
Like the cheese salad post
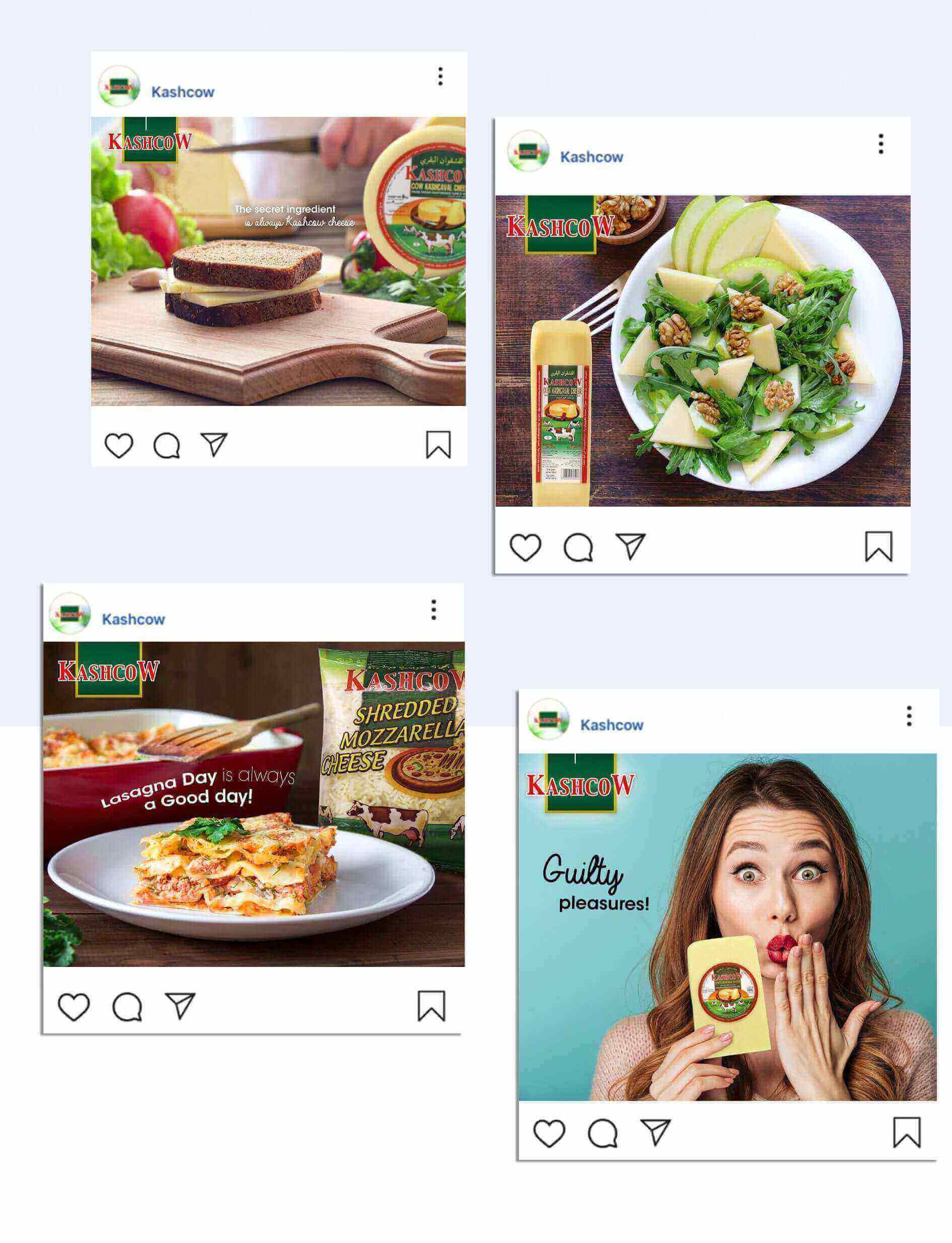pos(527,545)
